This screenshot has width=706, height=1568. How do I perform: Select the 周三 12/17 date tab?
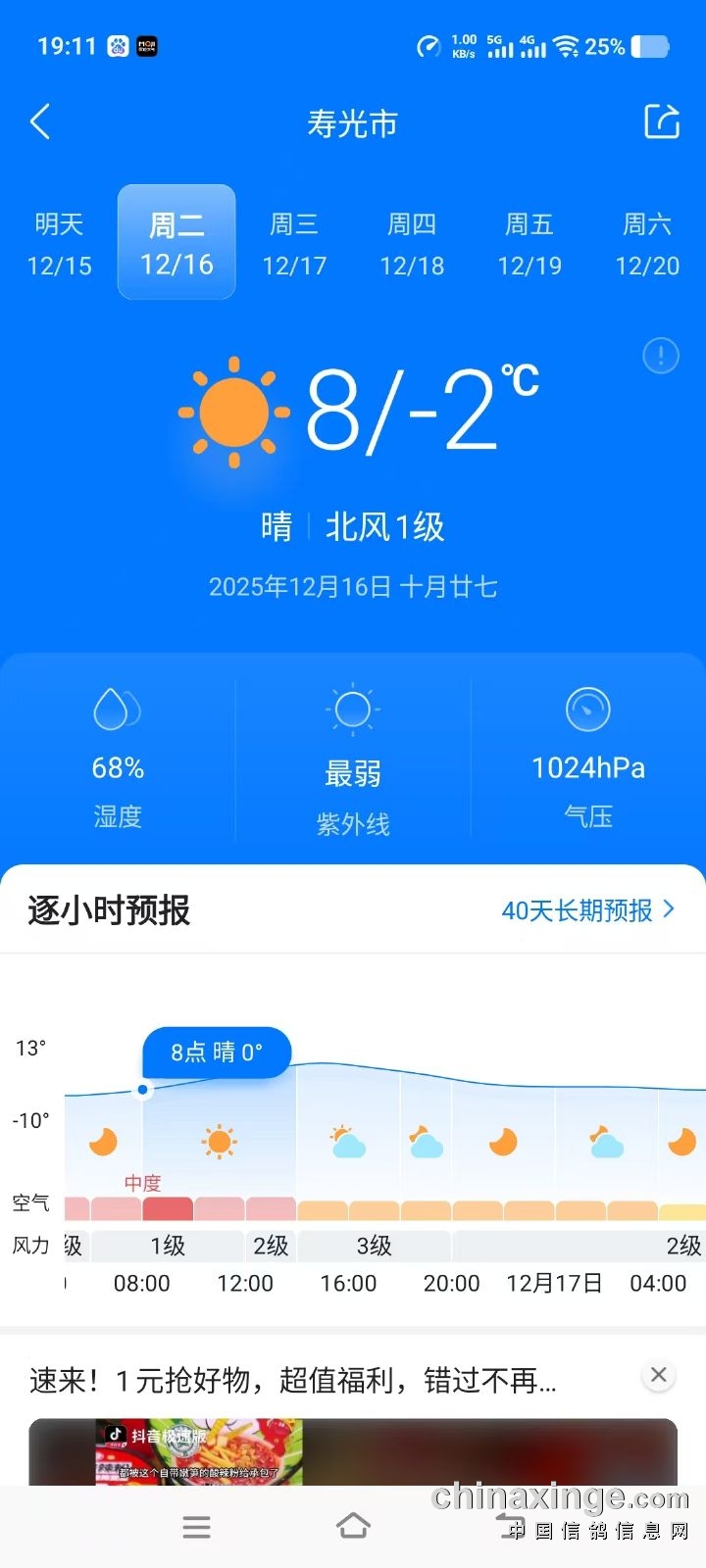(294, 244)
